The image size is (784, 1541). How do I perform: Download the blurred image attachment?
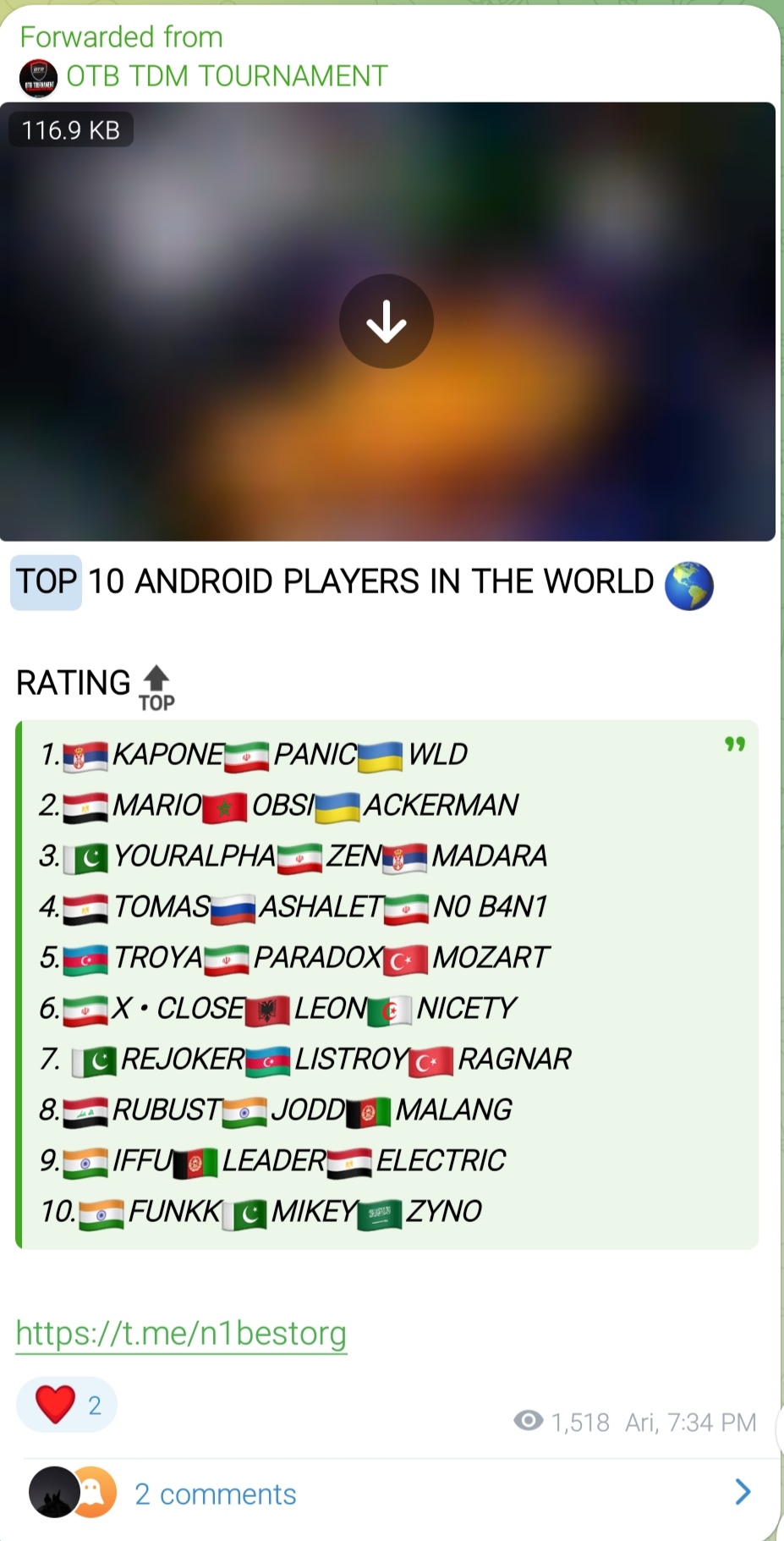coord(387,322)
